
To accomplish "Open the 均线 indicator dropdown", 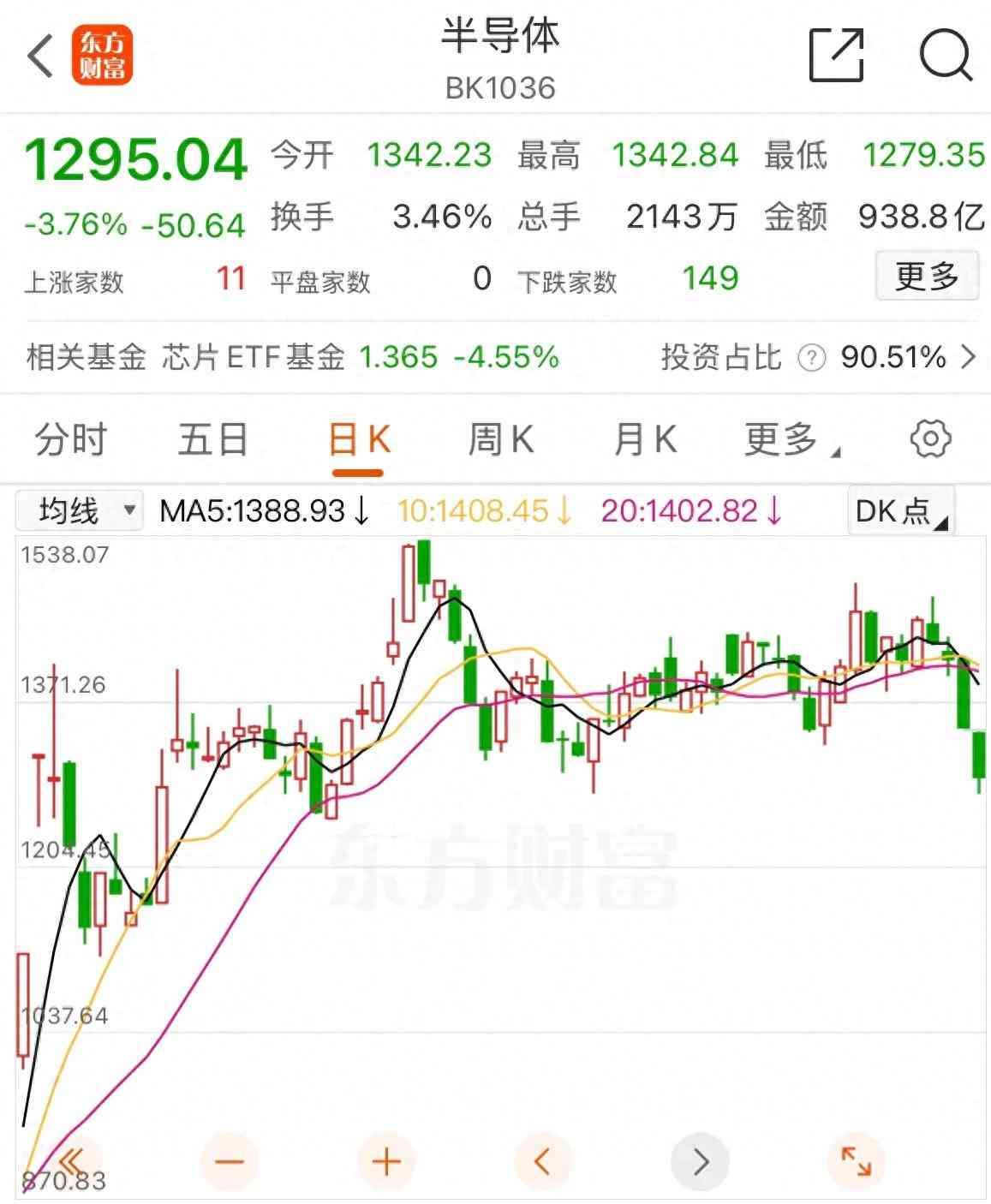I will (80, 511).
